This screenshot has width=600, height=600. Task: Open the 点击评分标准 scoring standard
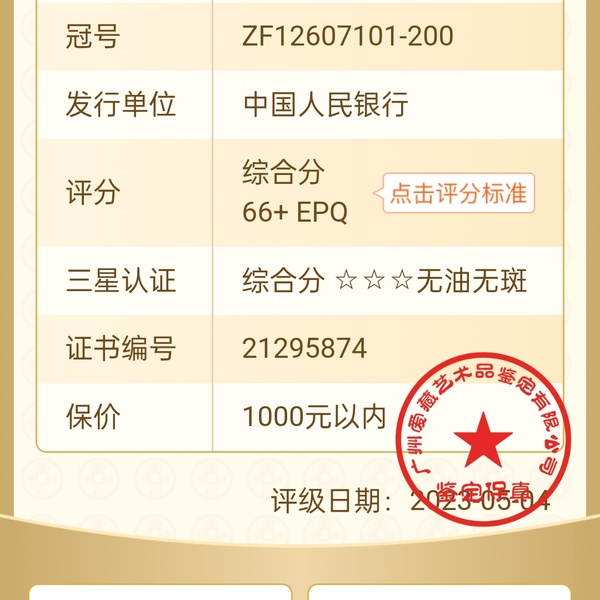[458, 193]
